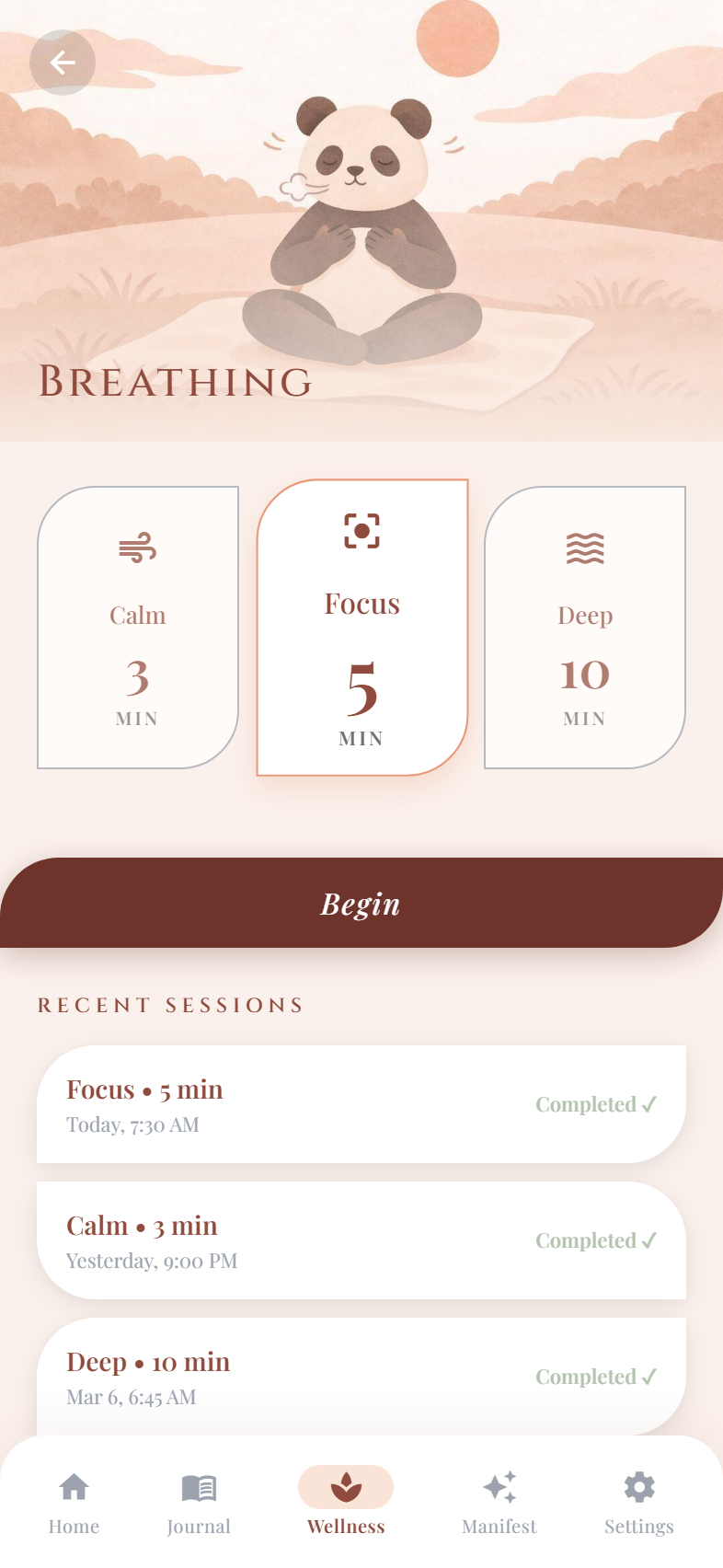The width and height of the screenshot is (723, 1568).
Task: Pick the Deep 10 min session
Action: (585, 628)
